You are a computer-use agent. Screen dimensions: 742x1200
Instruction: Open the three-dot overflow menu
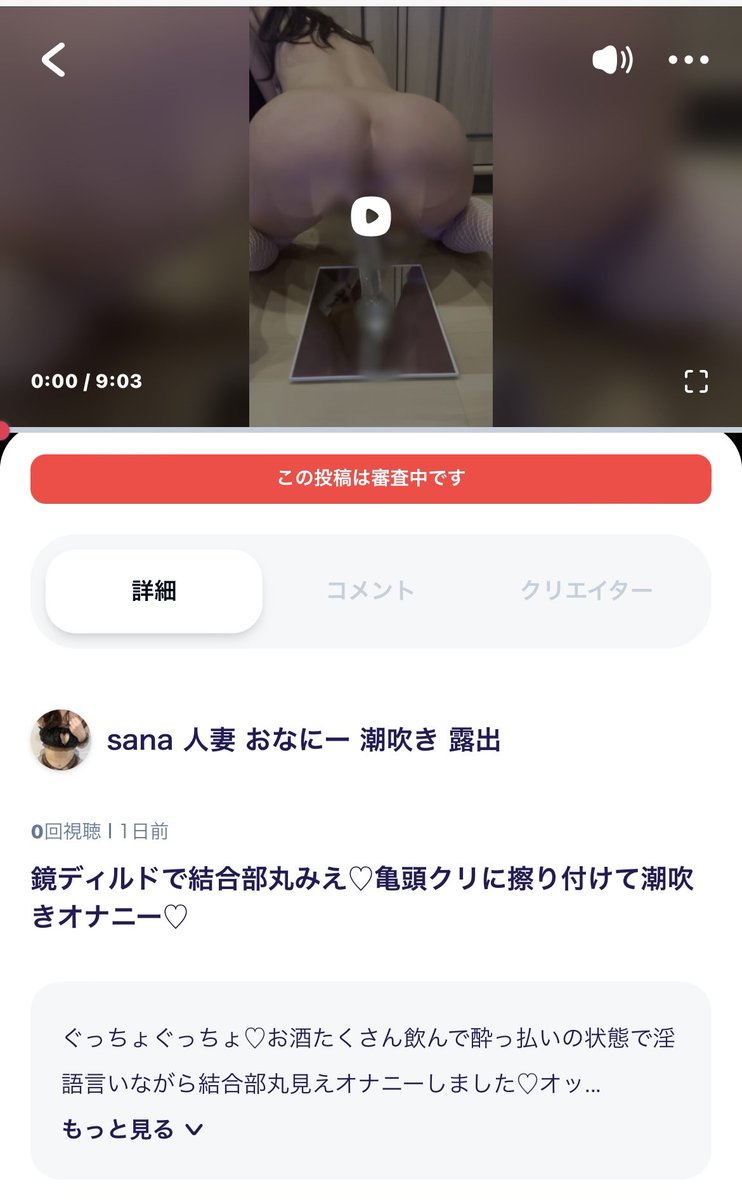pos(688,60)
